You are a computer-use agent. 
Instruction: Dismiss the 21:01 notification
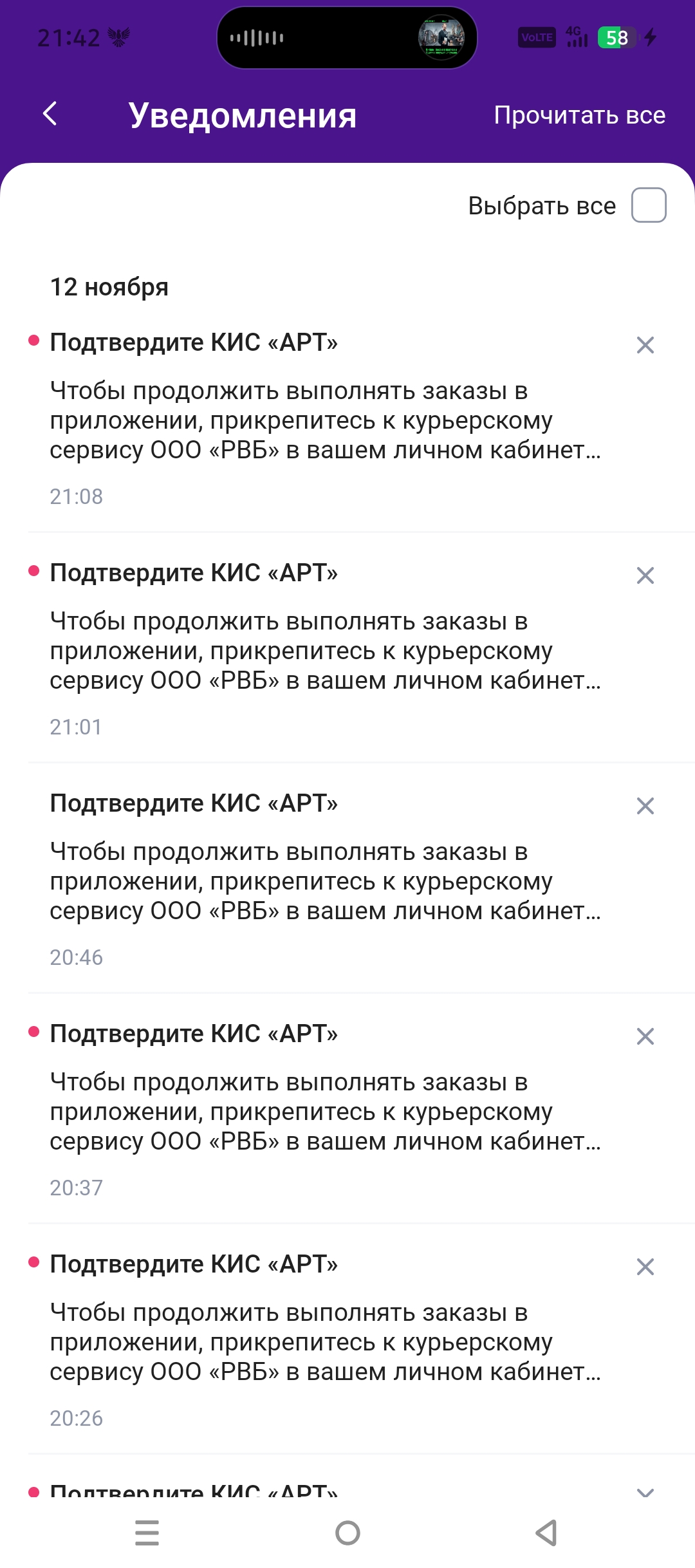point(645,575)
